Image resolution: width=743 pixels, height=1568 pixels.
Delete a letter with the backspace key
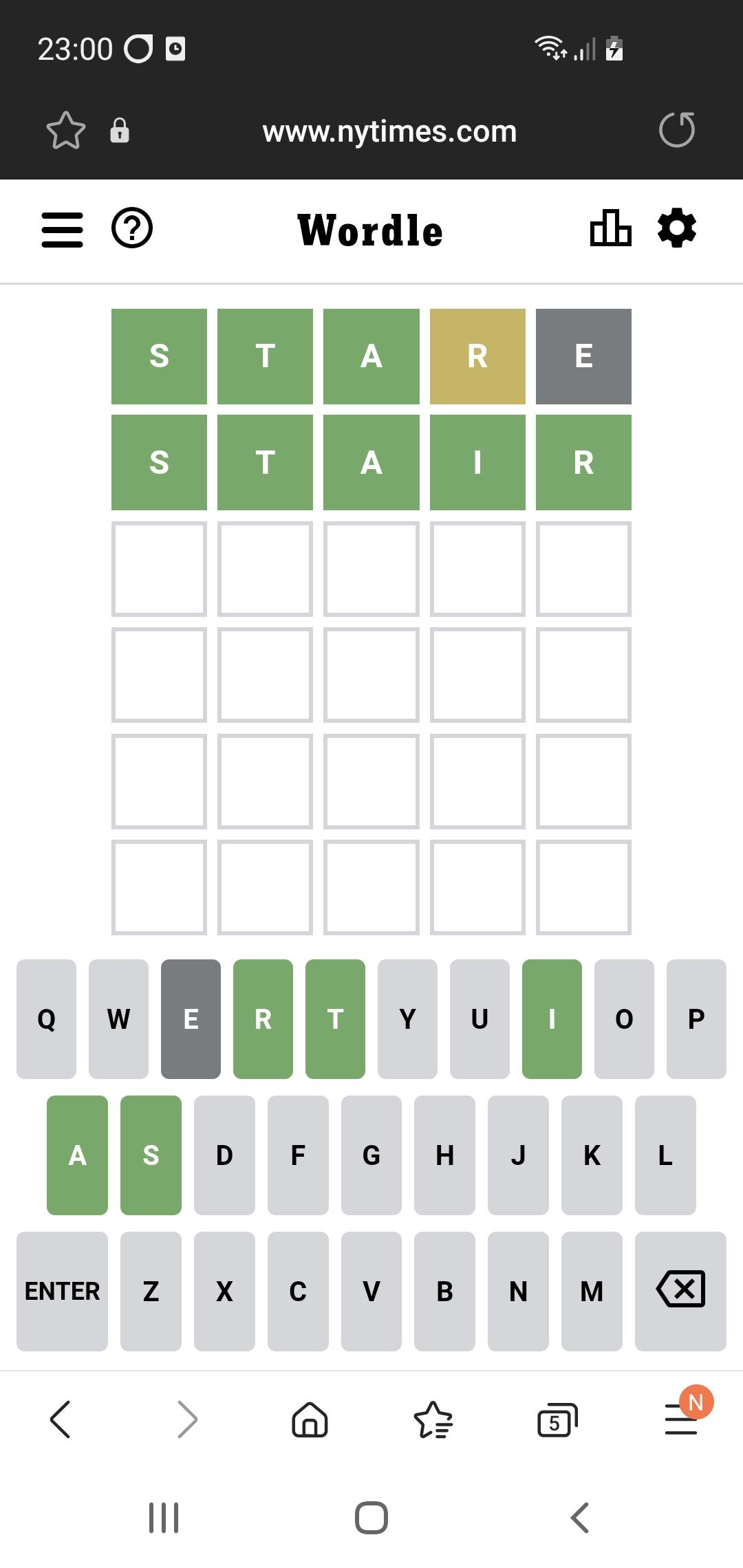pyautogui.click(x=680, y=1291)
